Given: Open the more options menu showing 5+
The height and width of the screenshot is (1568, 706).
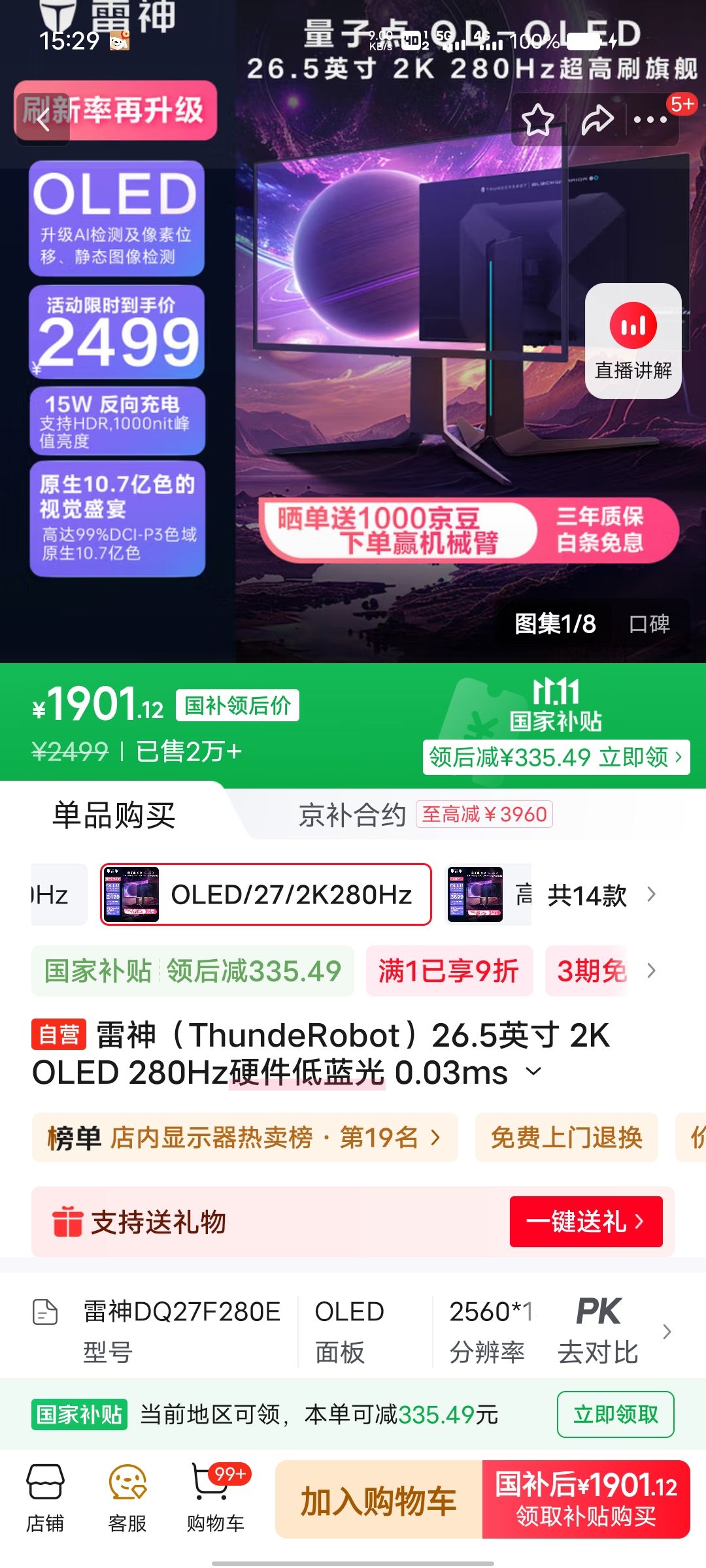Looking at the screenshot, I should pyautogui.click(x=651, y=121).
